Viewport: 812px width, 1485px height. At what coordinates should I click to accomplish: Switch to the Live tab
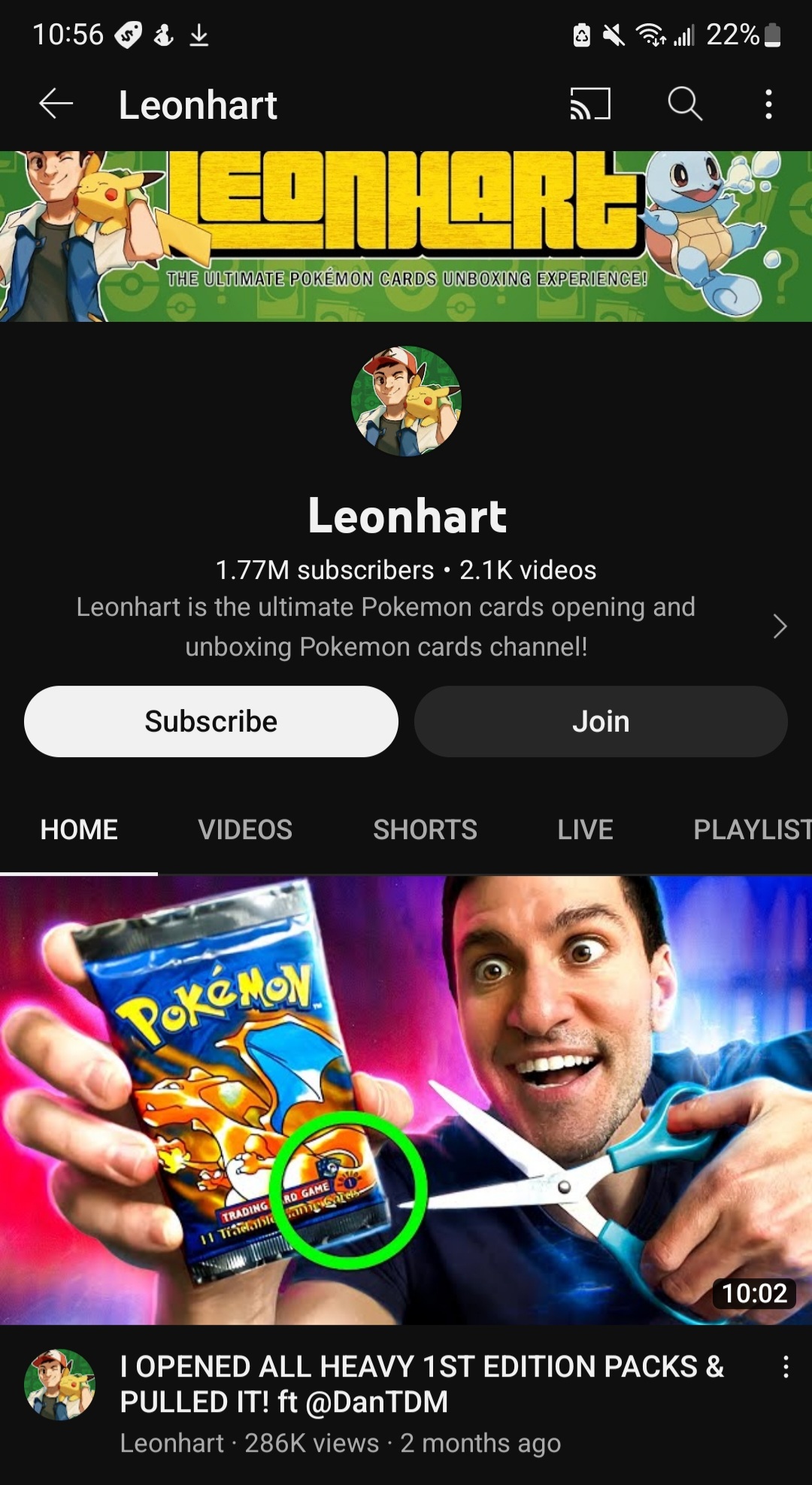pos(585,829)
